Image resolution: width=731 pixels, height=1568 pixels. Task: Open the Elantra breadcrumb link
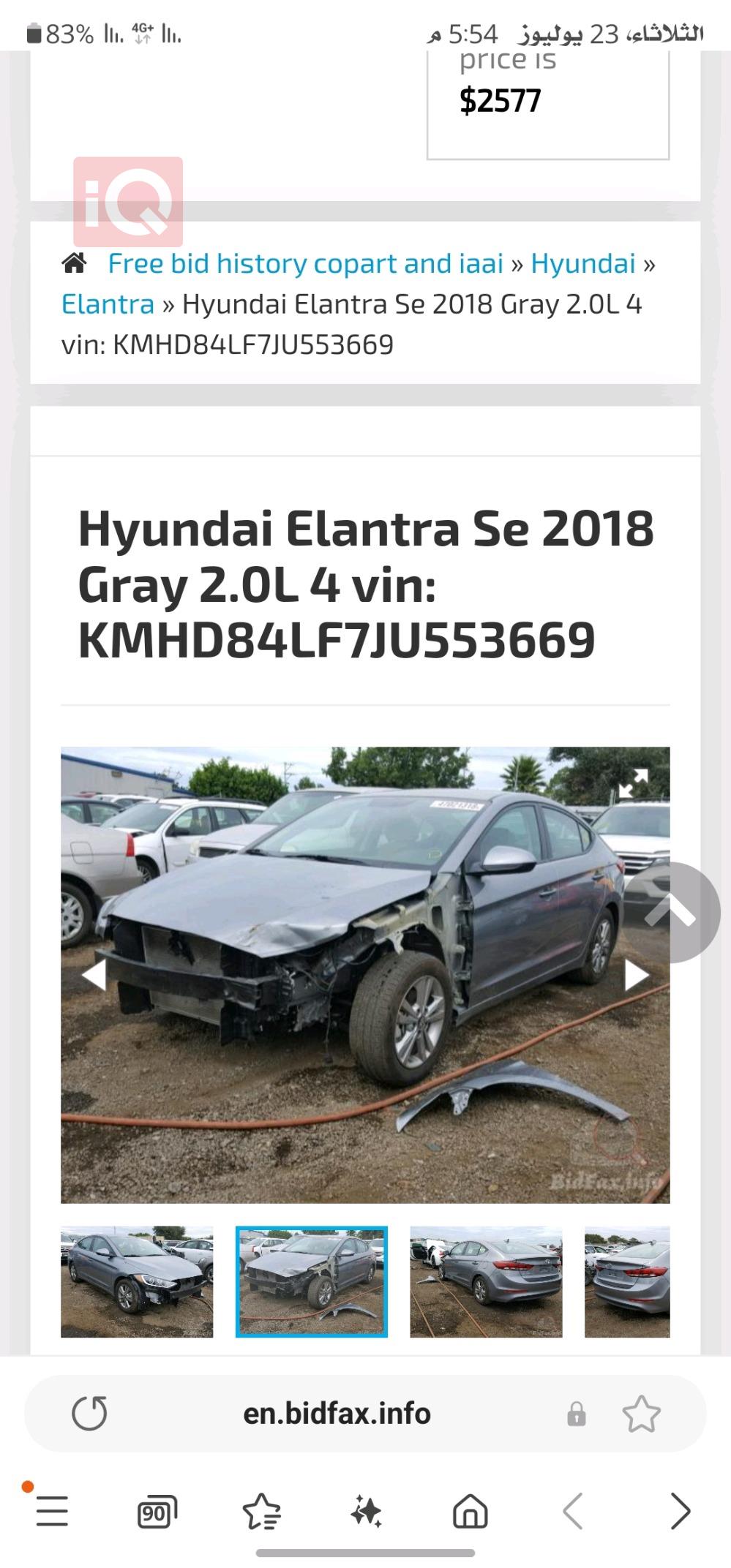pyautogui.click(x=108, y=304)
